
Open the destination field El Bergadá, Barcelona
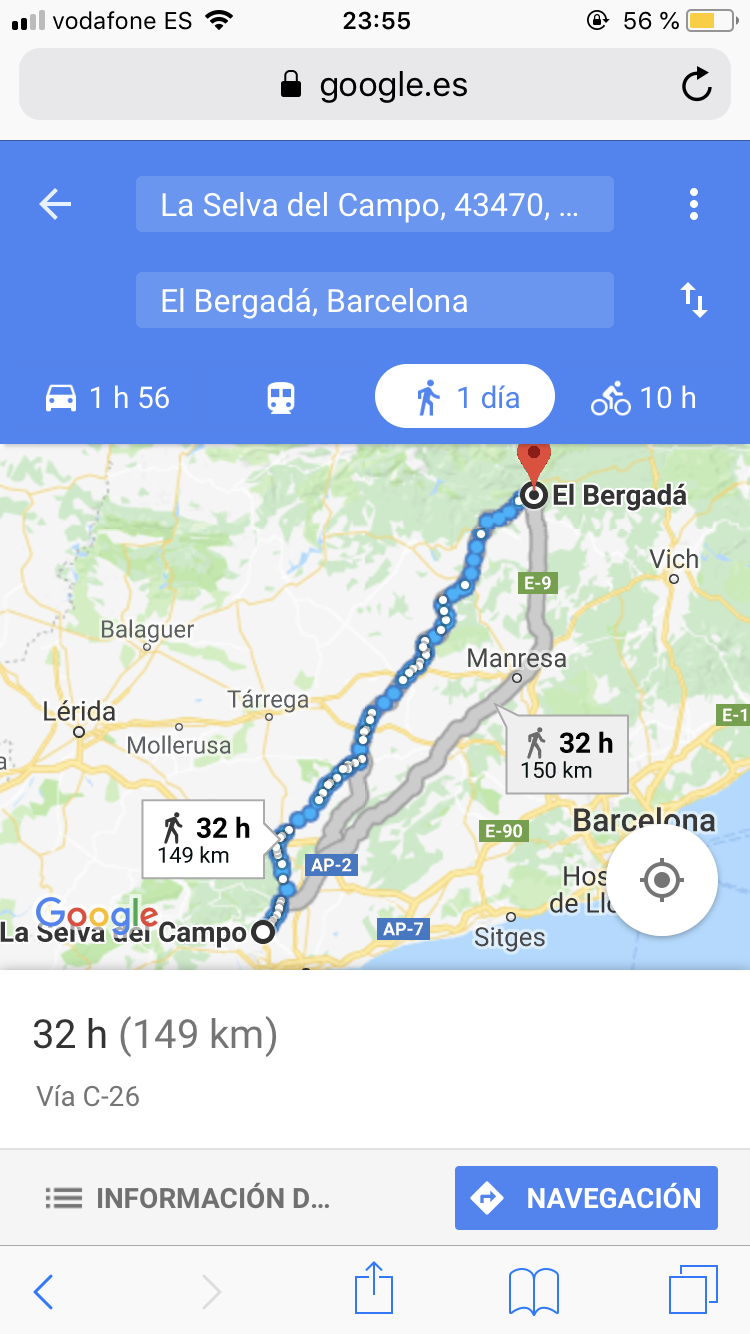[x=374, y=300]
